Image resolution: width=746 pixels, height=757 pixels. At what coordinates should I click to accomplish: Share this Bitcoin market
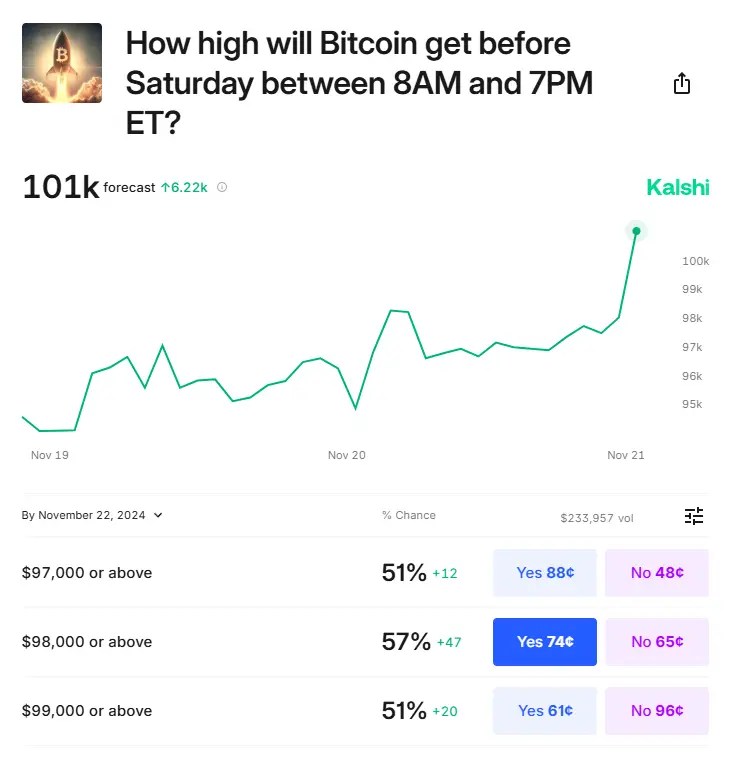(682, 84)
